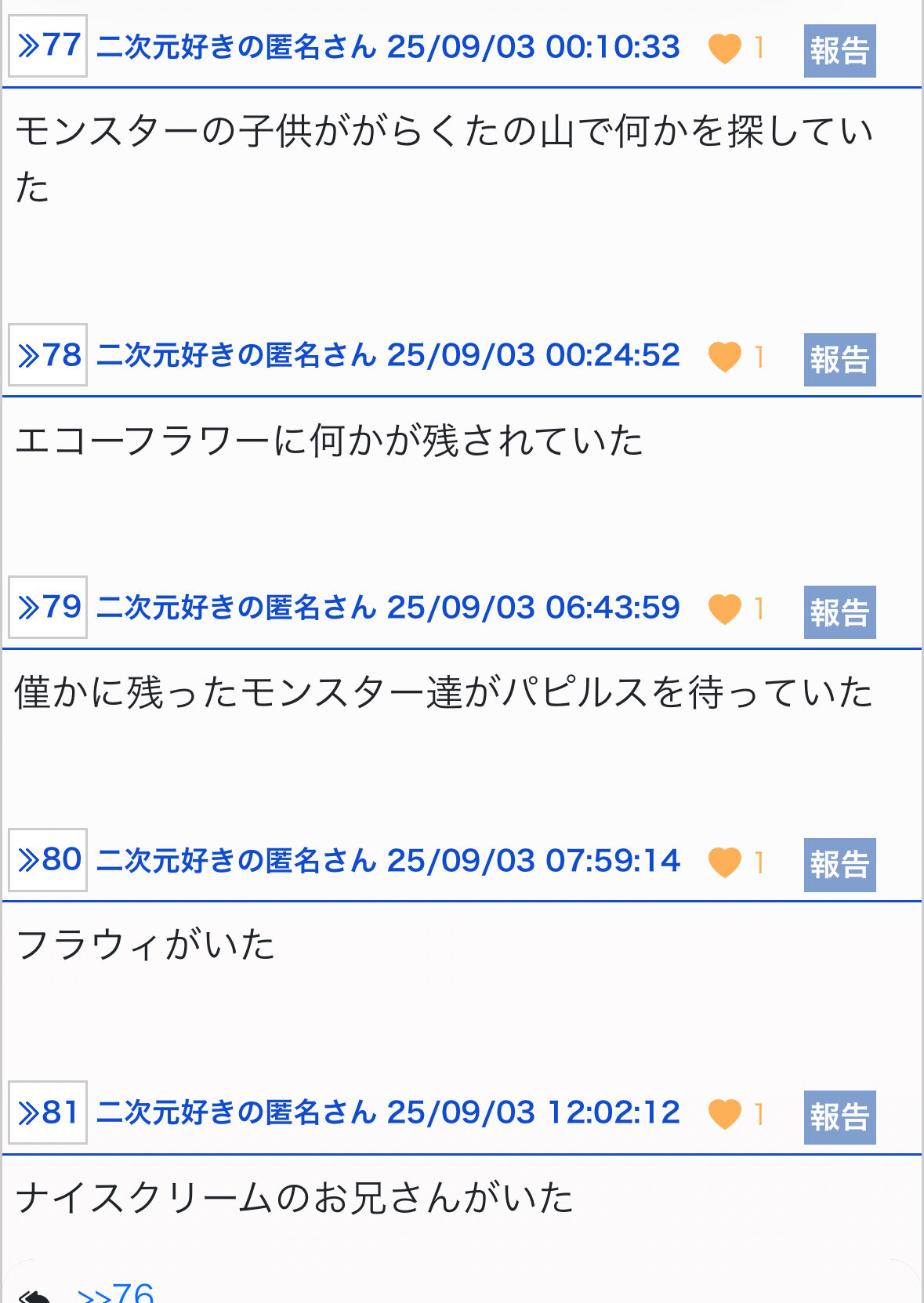Report post 80 via 報告 button
Viewport: 924px width, 1303px height.
[x=839, y=865]
